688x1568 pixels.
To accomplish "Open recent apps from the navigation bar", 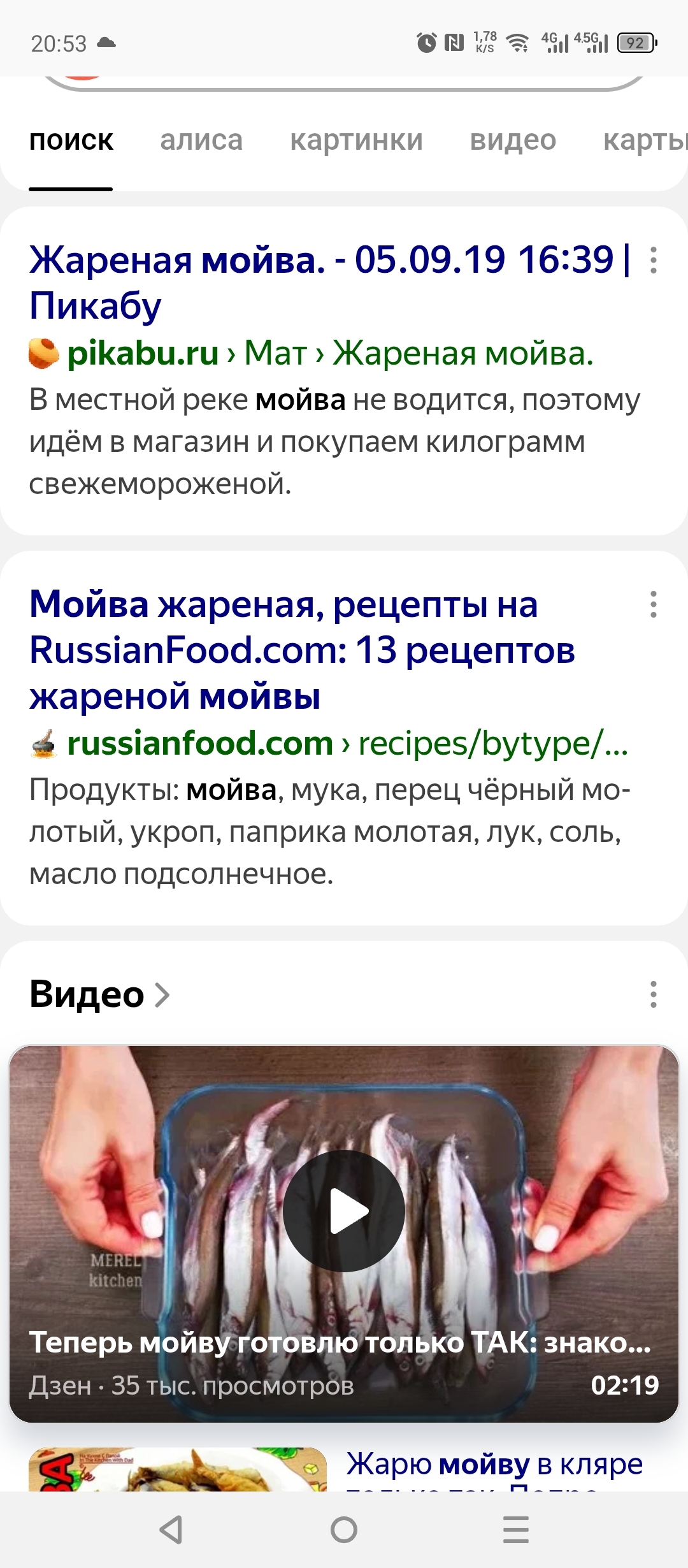I will coord(515,1530).
